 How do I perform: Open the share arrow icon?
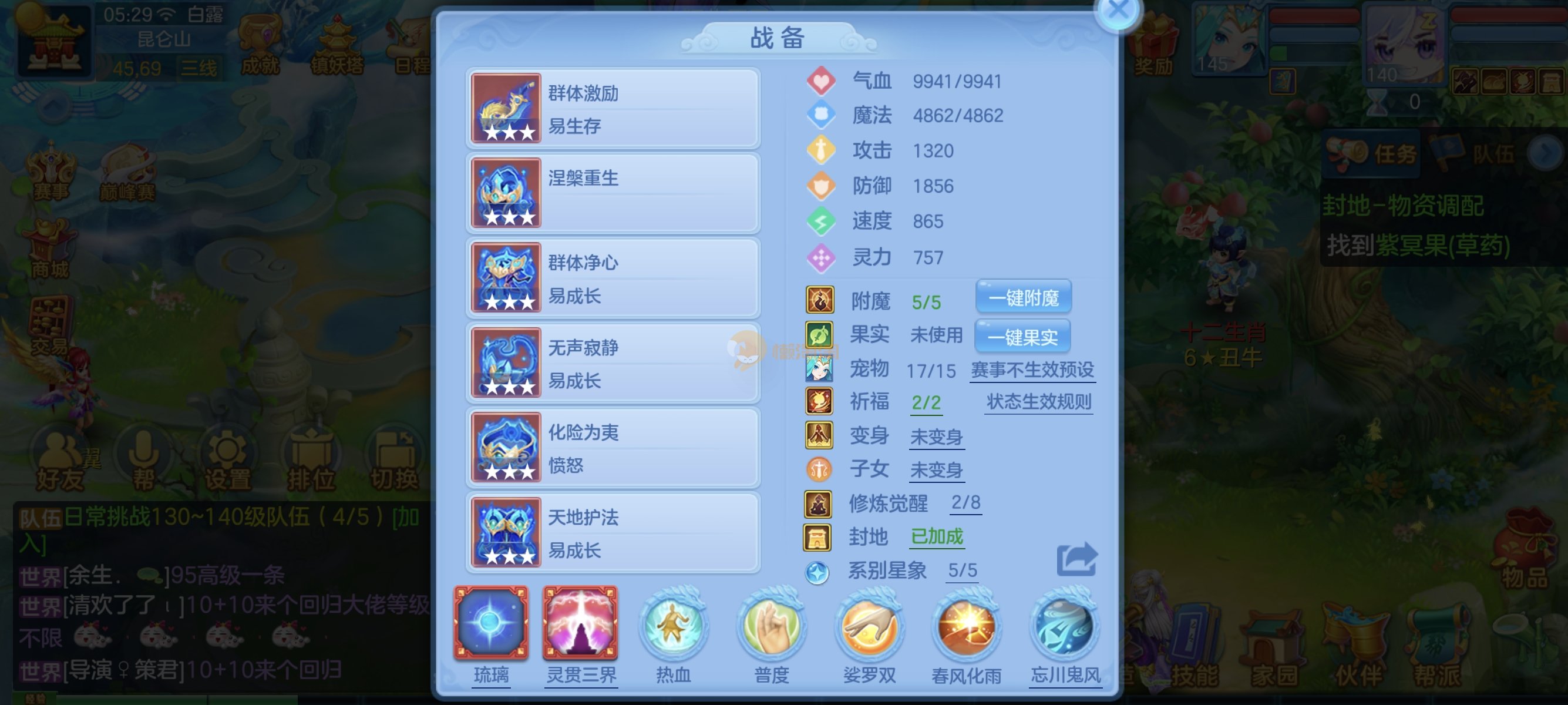[x=1075, y=559]
